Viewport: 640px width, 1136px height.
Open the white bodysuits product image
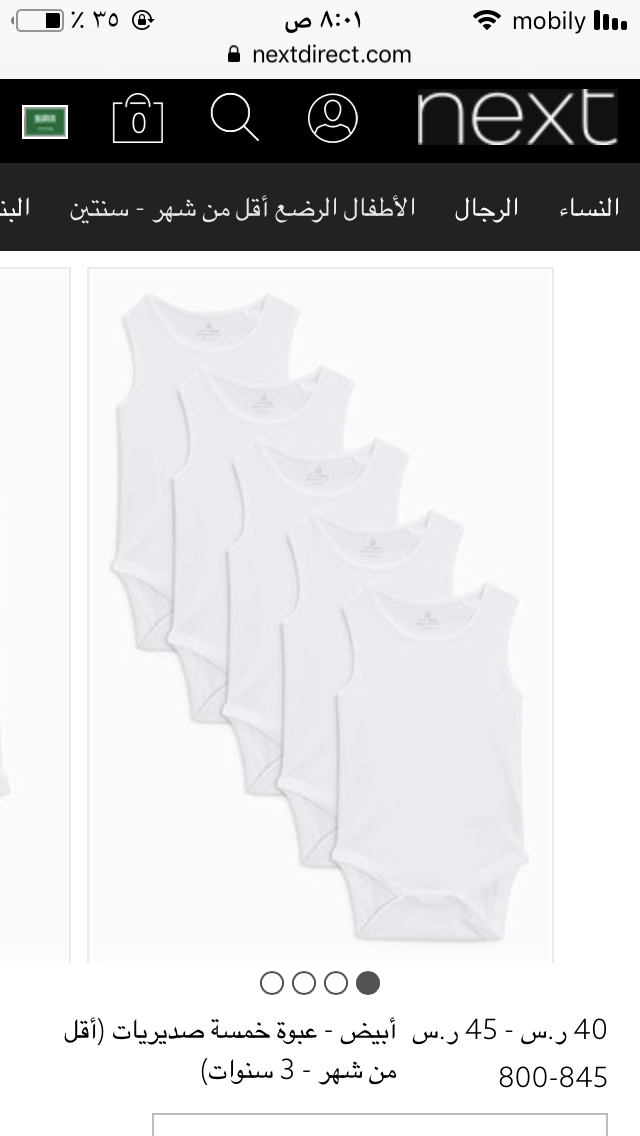(320, 615)
